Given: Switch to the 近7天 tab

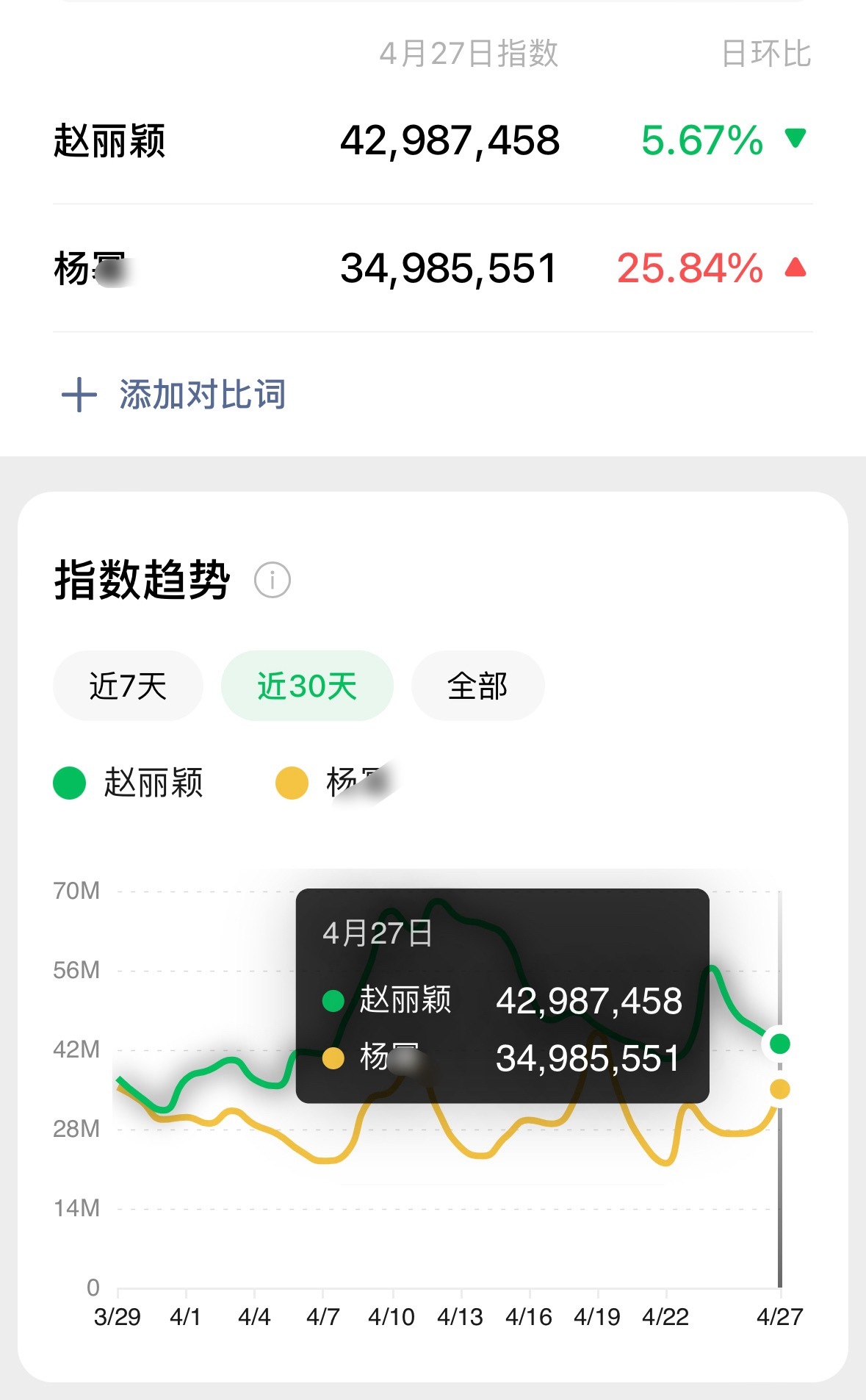Looking at the screenshot, I should click(128, 685).
